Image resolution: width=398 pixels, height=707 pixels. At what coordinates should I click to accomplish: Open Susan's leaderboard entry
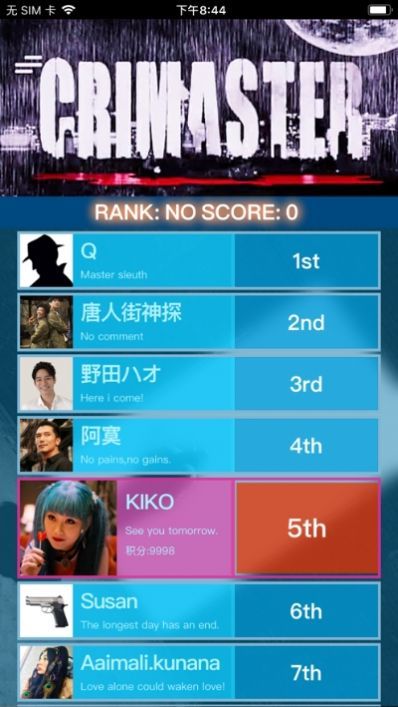(x=199, y=611)
